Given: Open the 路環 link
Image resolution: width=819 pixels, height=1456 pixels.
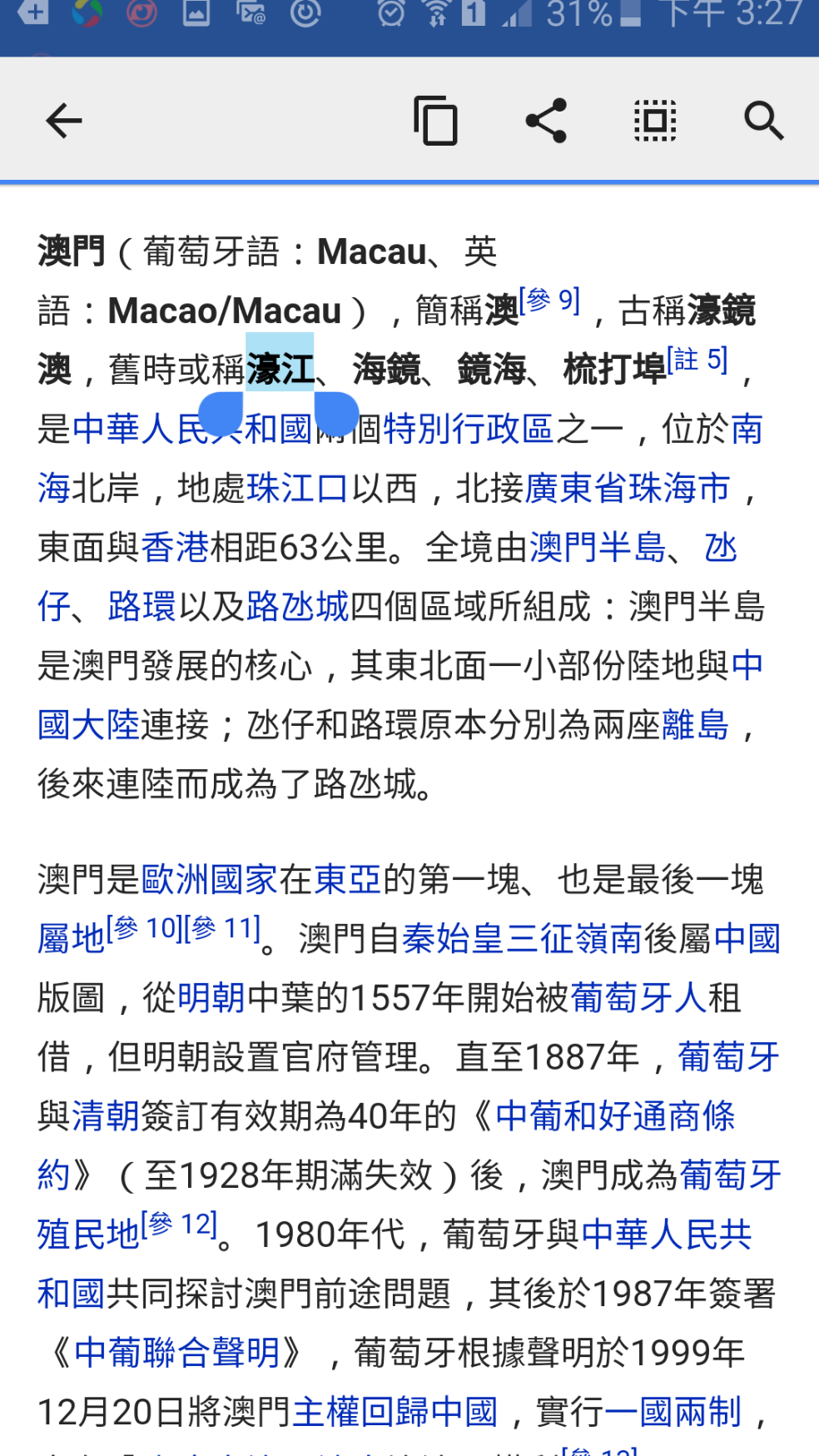Looking at the screenshot, I should click(x=141, y=607).
